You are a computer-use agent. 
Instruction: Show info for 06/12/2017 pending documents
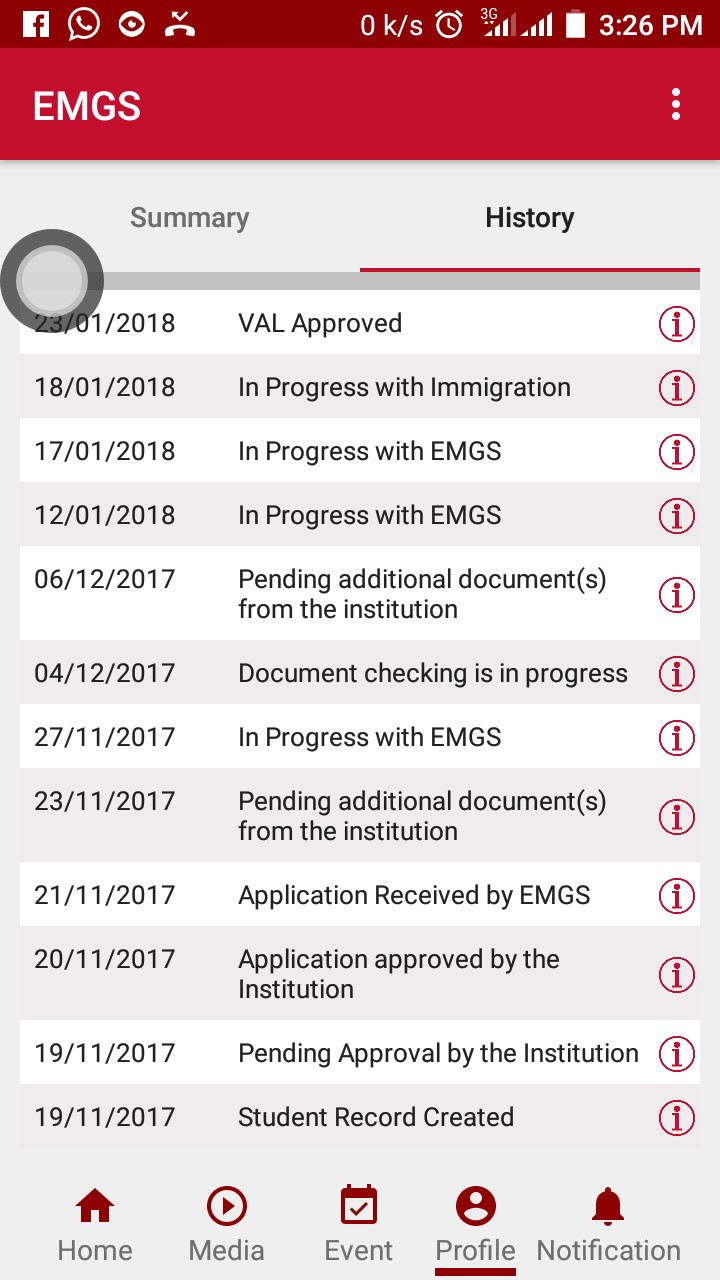pyautogui.click(x=676, y=595)
